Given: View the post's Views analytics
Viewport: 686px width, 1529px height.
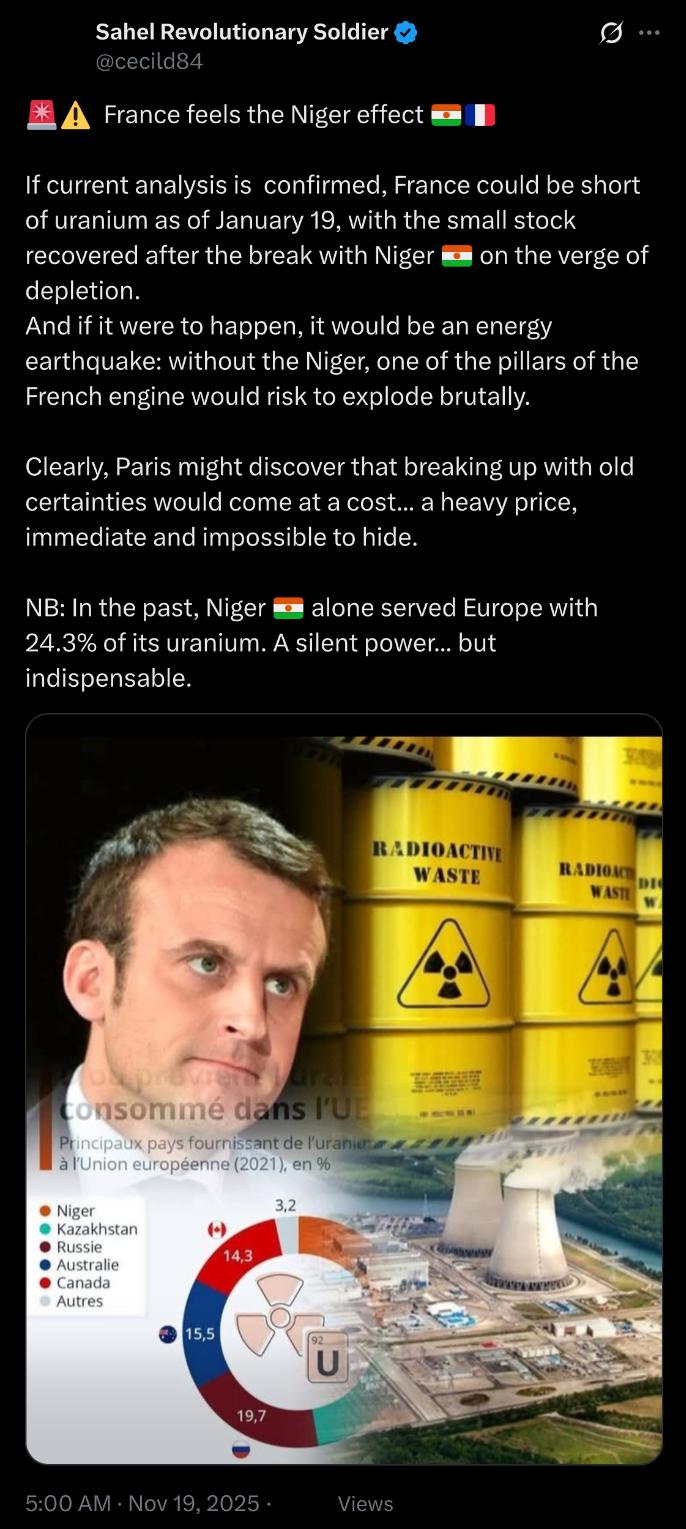Looking at the screenshot, I should click(365, 1503).
